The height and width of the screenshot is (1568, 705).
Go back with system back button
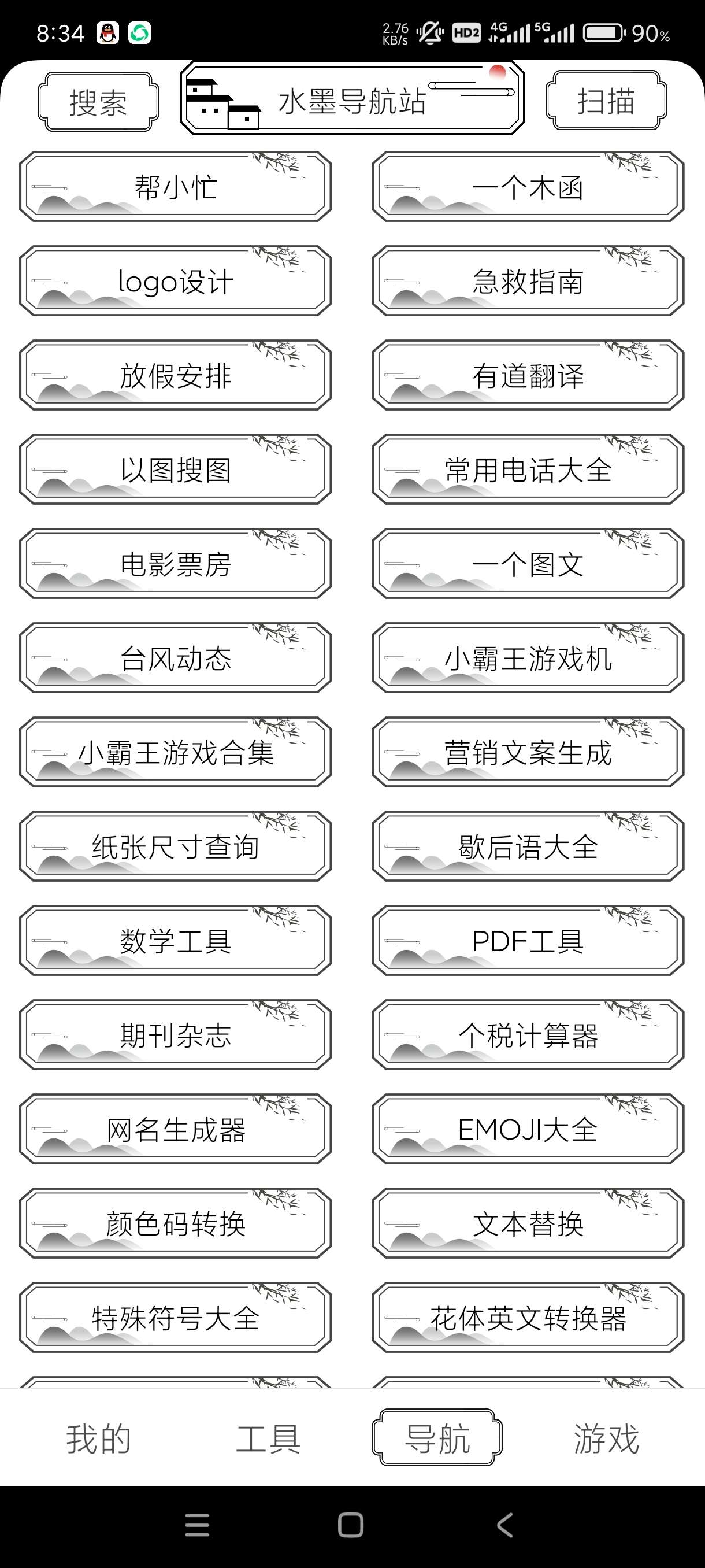click(x=505, y=1525)
